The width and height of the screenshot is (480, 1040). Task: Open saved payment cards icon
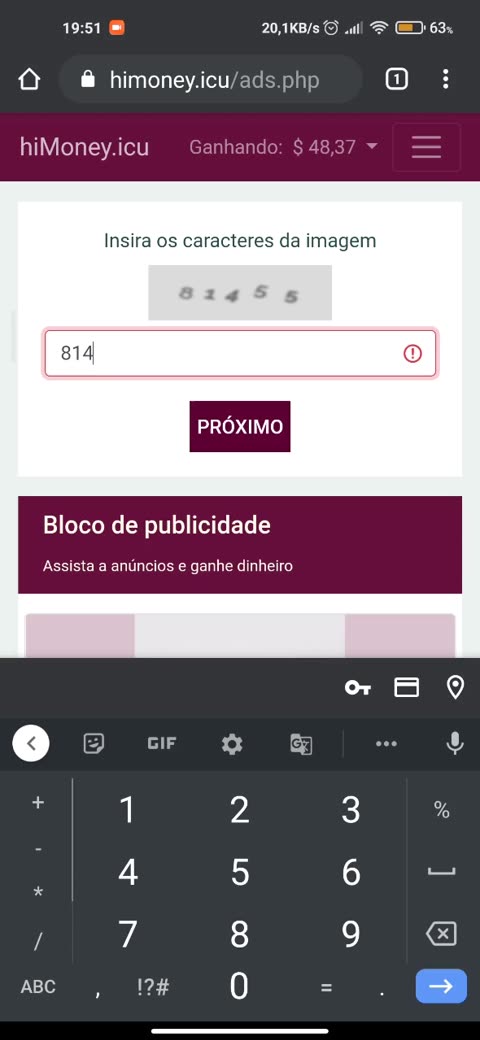coord(406,688)
